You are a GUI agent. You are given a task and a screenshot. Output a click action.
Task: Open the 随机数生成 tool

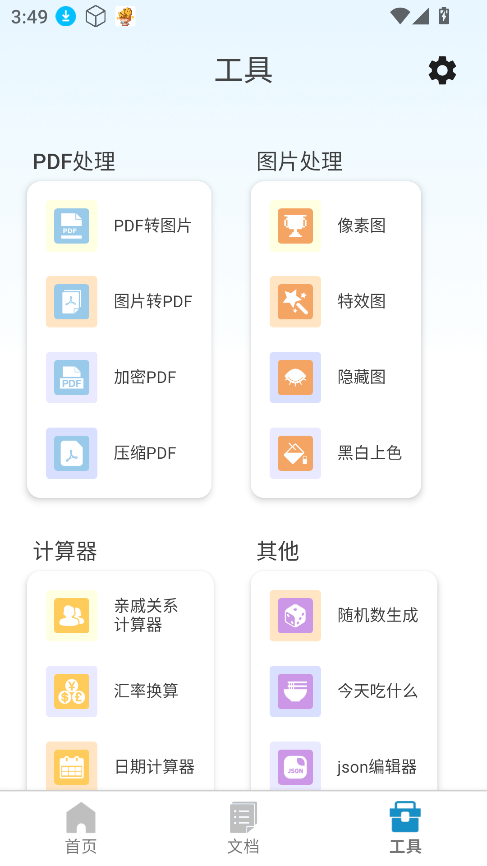[344, 615]
